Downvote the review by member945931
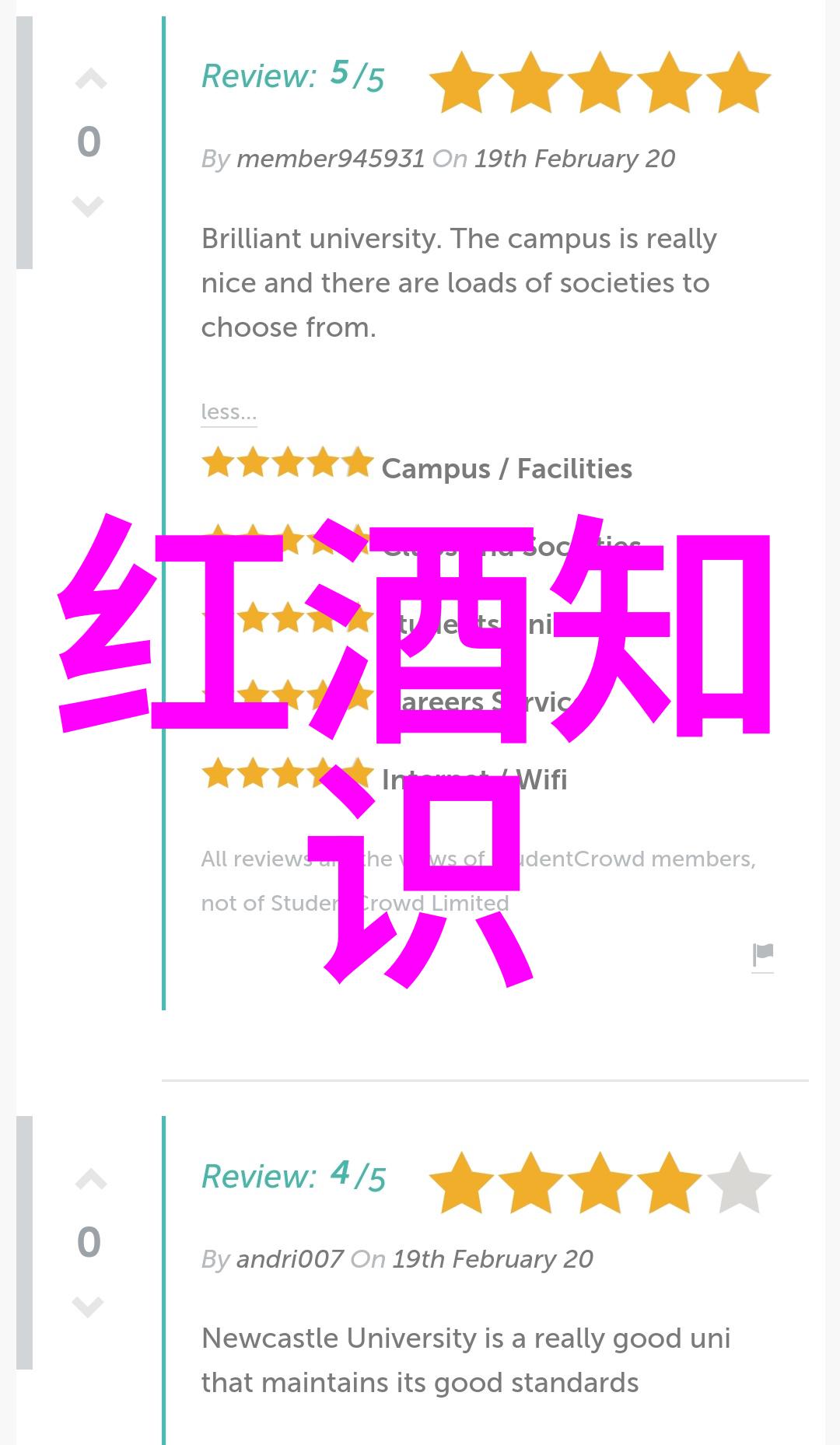Screen dimensions: 840x1445 click(88, 206)
